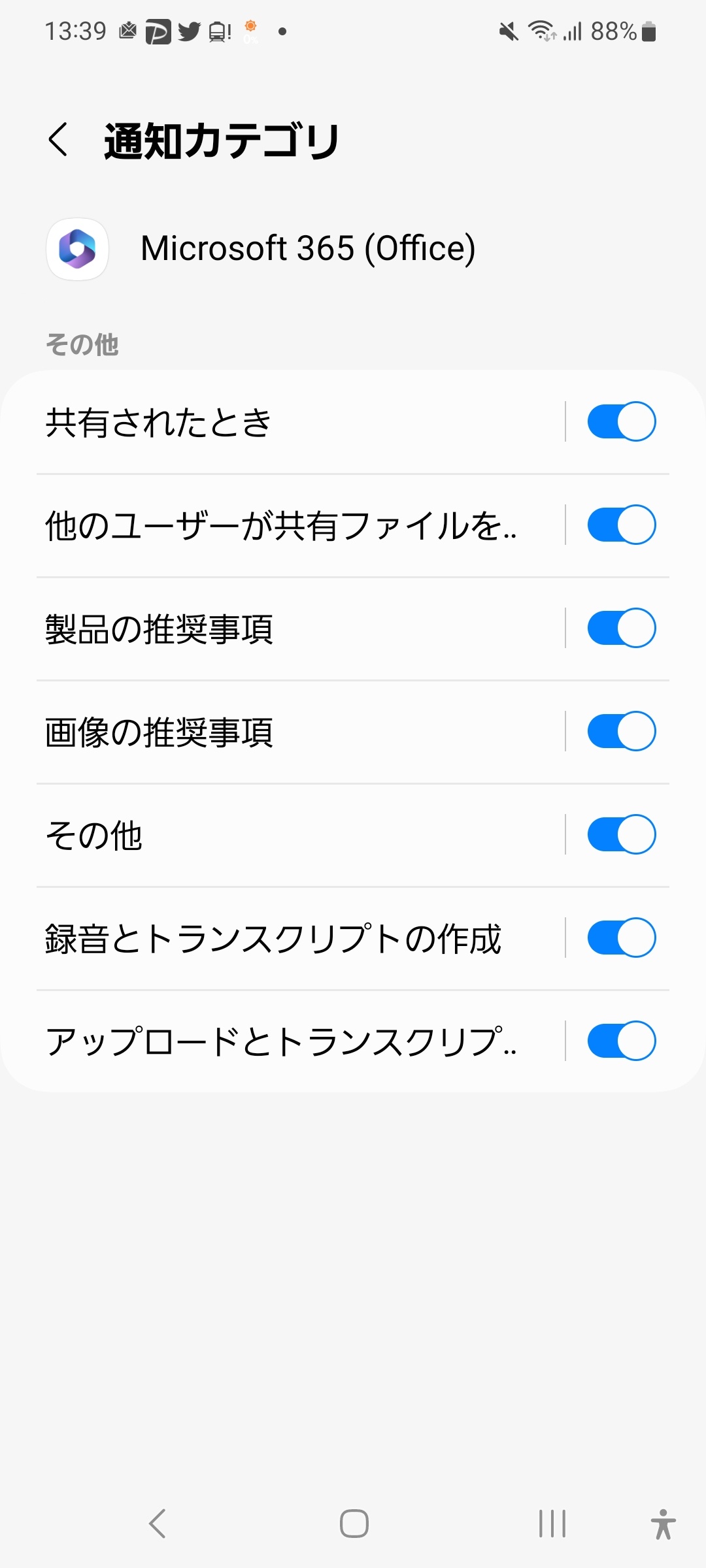The height and width of the screenshot is (1568, 706).
Task: Disable 録音とトランスクリプトの作成 switch
Action: pyautogui.click(x=621, y=938)
